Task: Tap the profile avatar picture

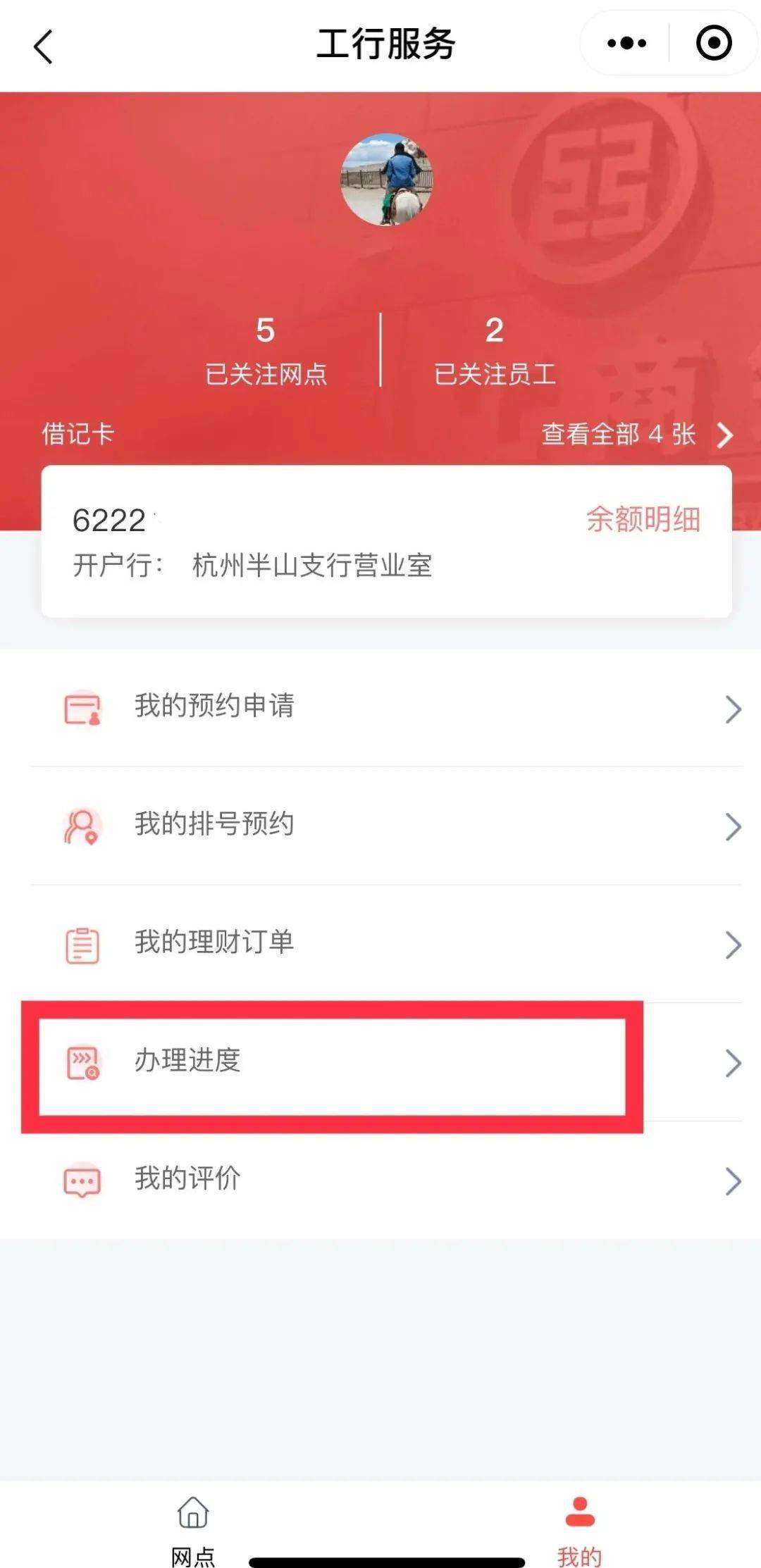Action: 386,179
